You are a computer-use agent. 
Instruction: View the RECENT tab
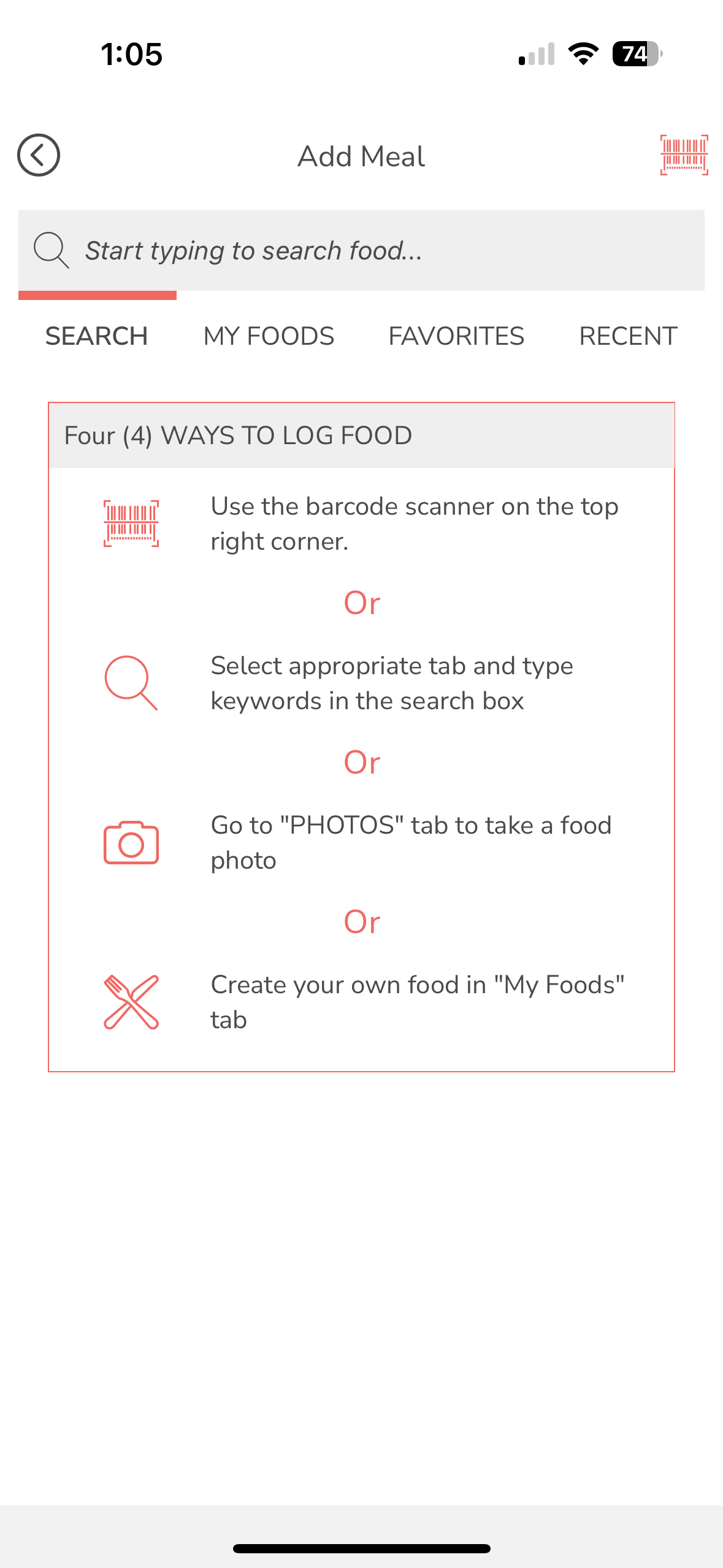pyautogui.click(x=628, y=336)
